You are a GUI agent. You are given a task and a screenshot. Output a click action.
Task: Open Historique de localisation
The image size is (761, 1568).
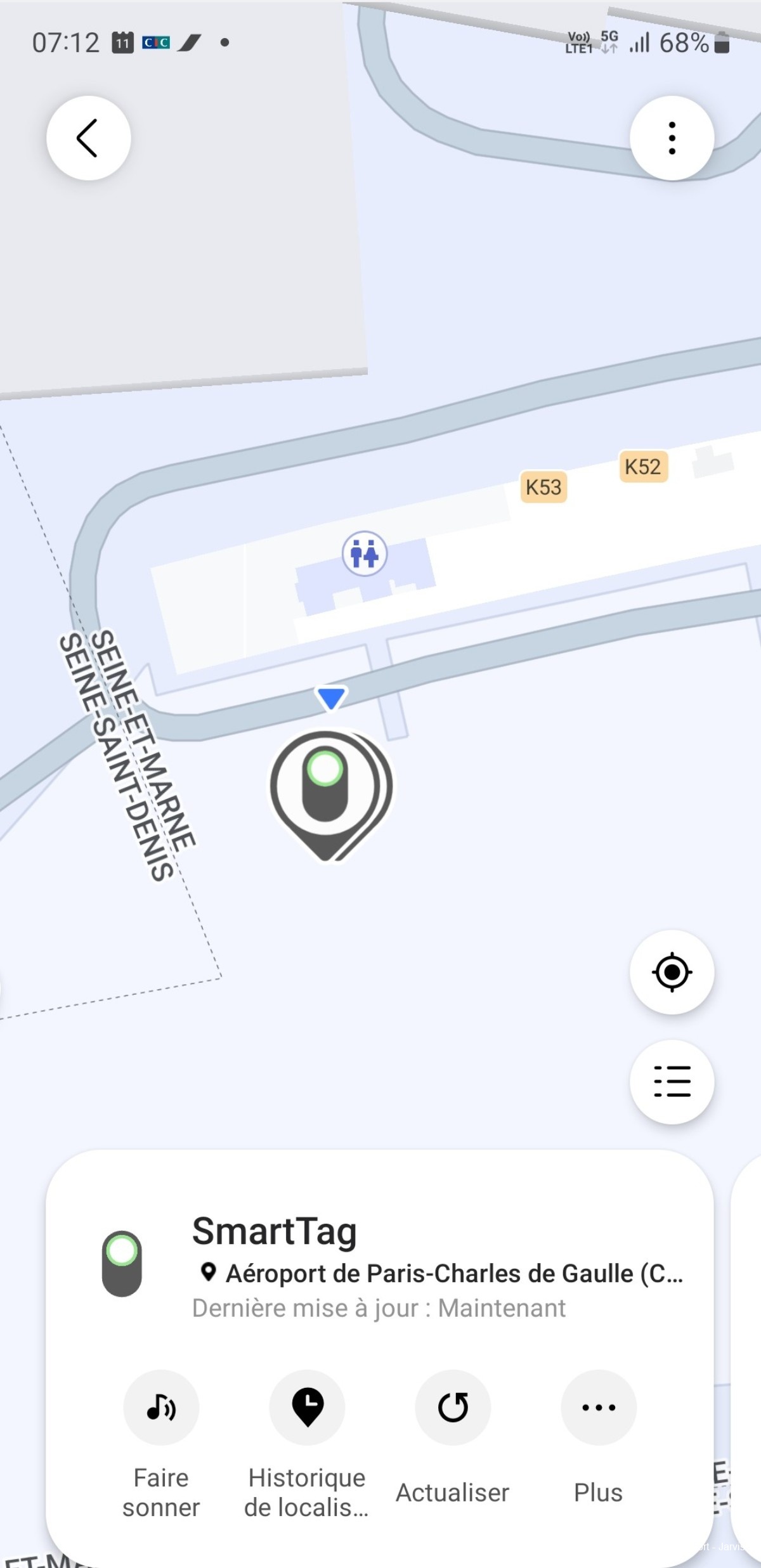tap(307, 1408)
